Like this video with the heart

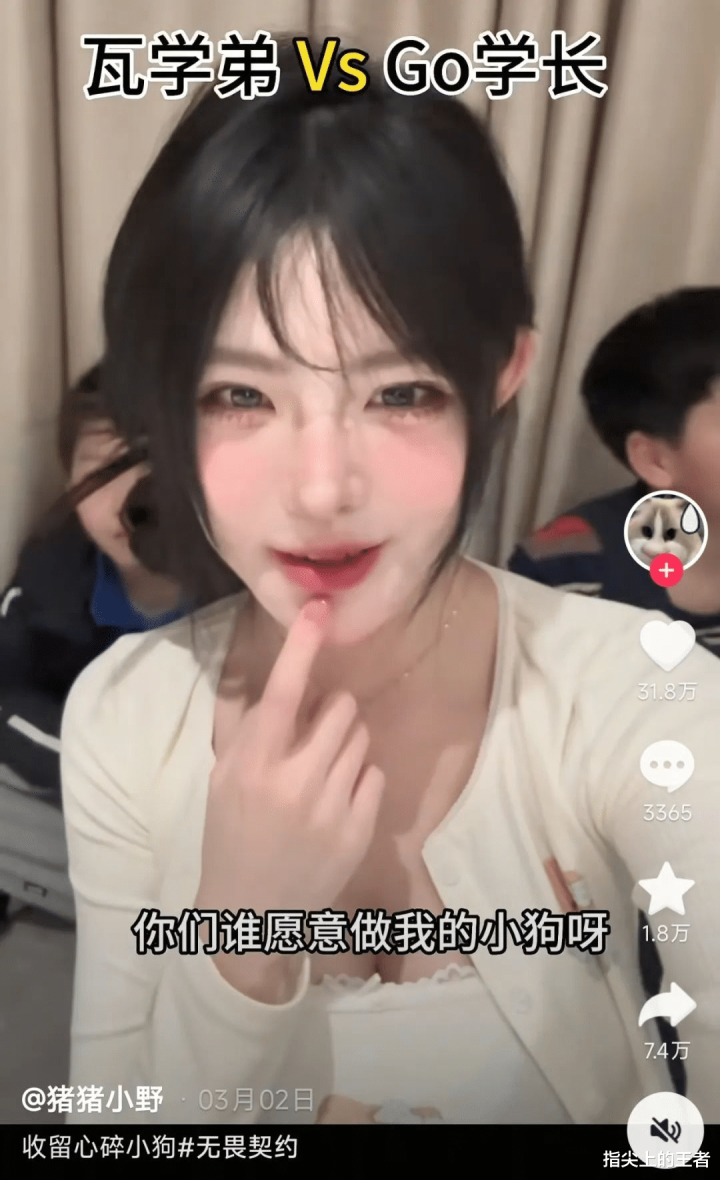point(667,646)
